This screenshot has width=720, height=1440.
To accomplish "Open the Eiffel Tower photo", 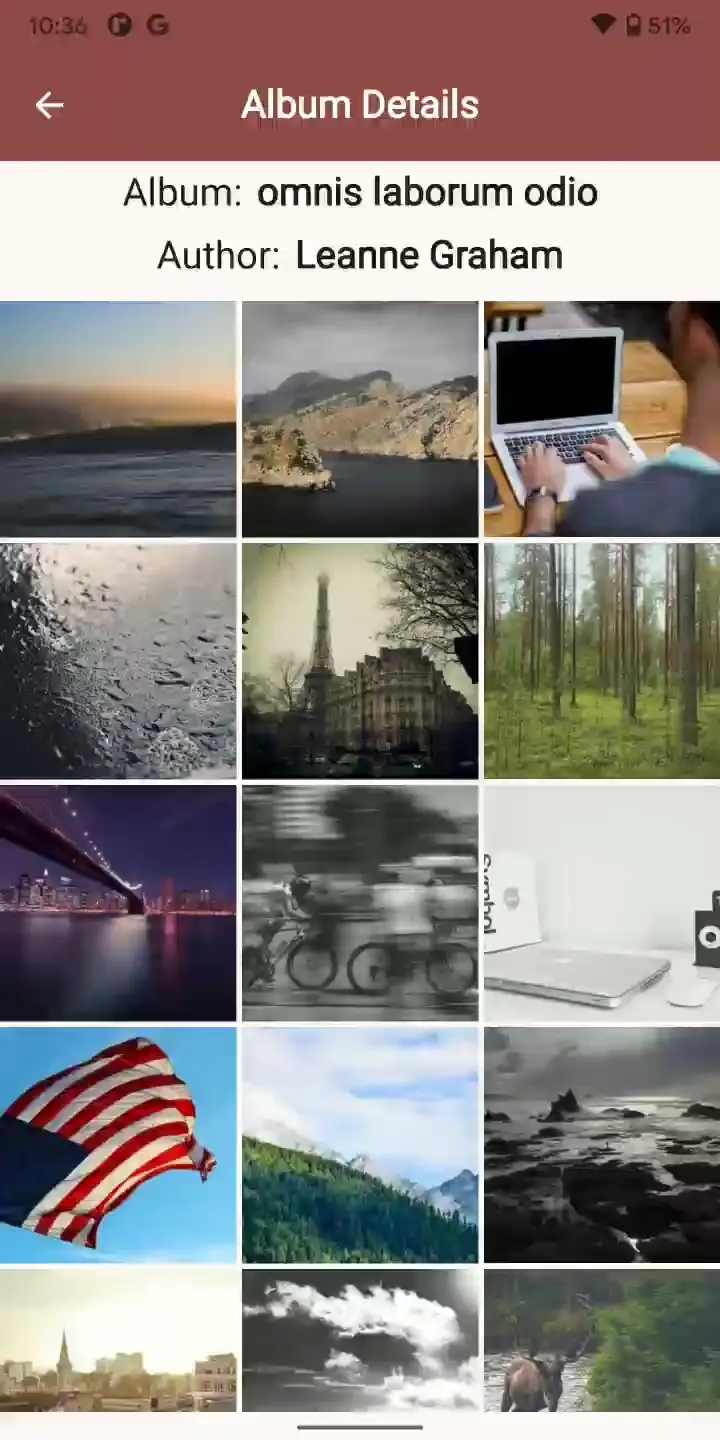I will coord(360,661).
